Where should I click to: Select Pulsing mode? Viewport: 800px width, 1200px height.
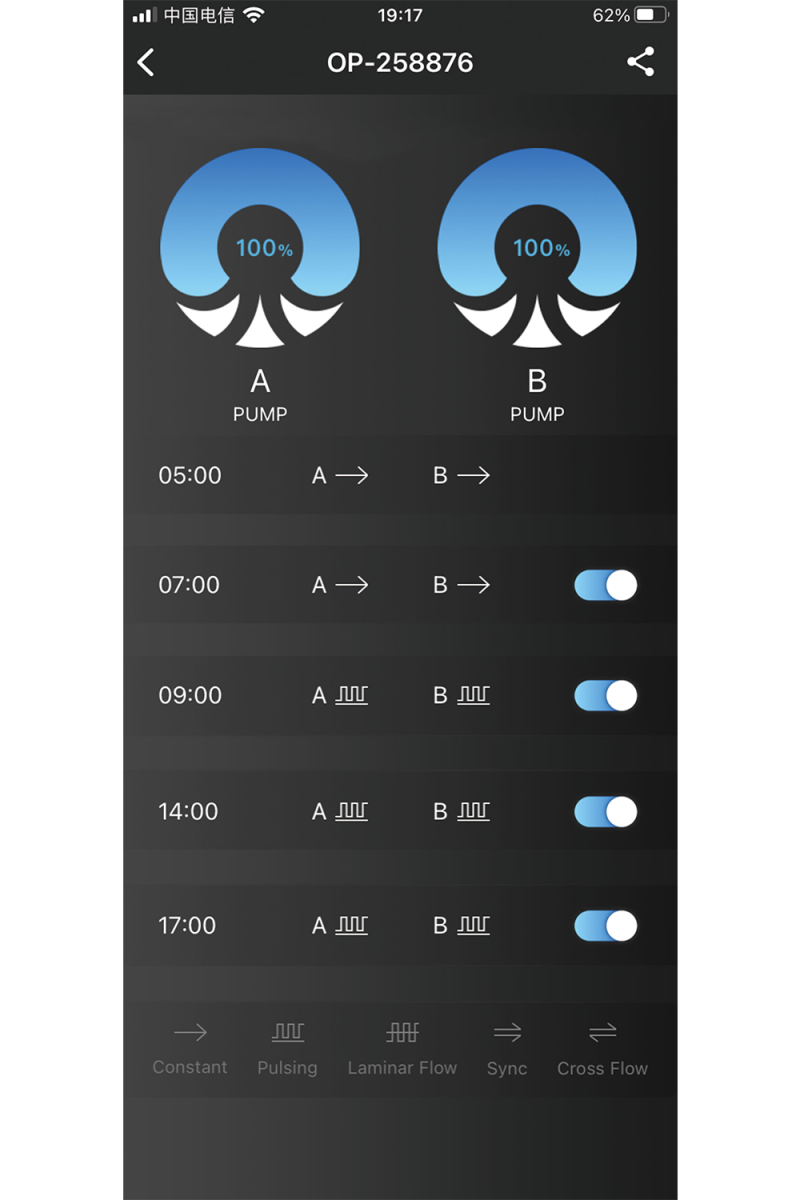287,1048
